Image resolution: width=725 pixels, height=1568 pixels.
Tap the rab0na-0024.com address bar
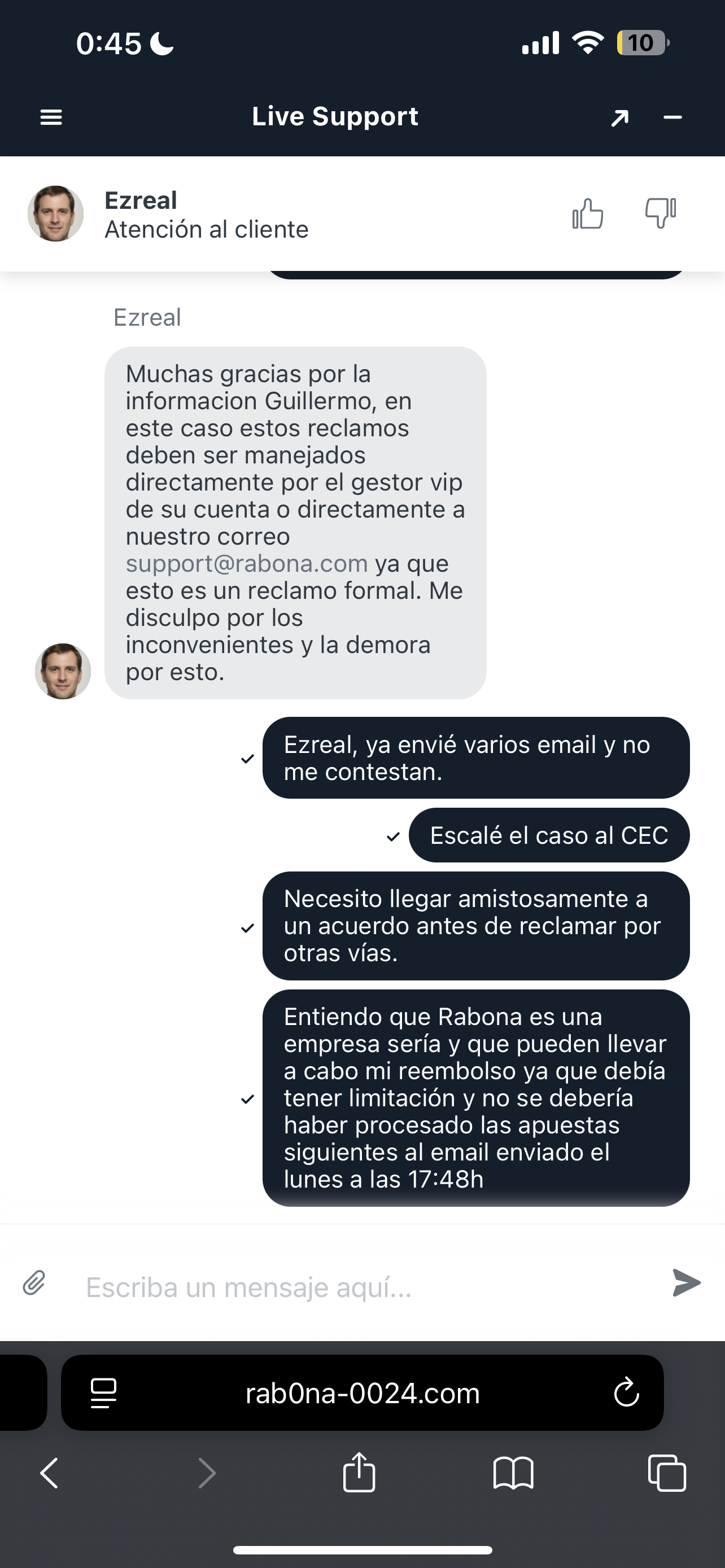pos(363,1392)
